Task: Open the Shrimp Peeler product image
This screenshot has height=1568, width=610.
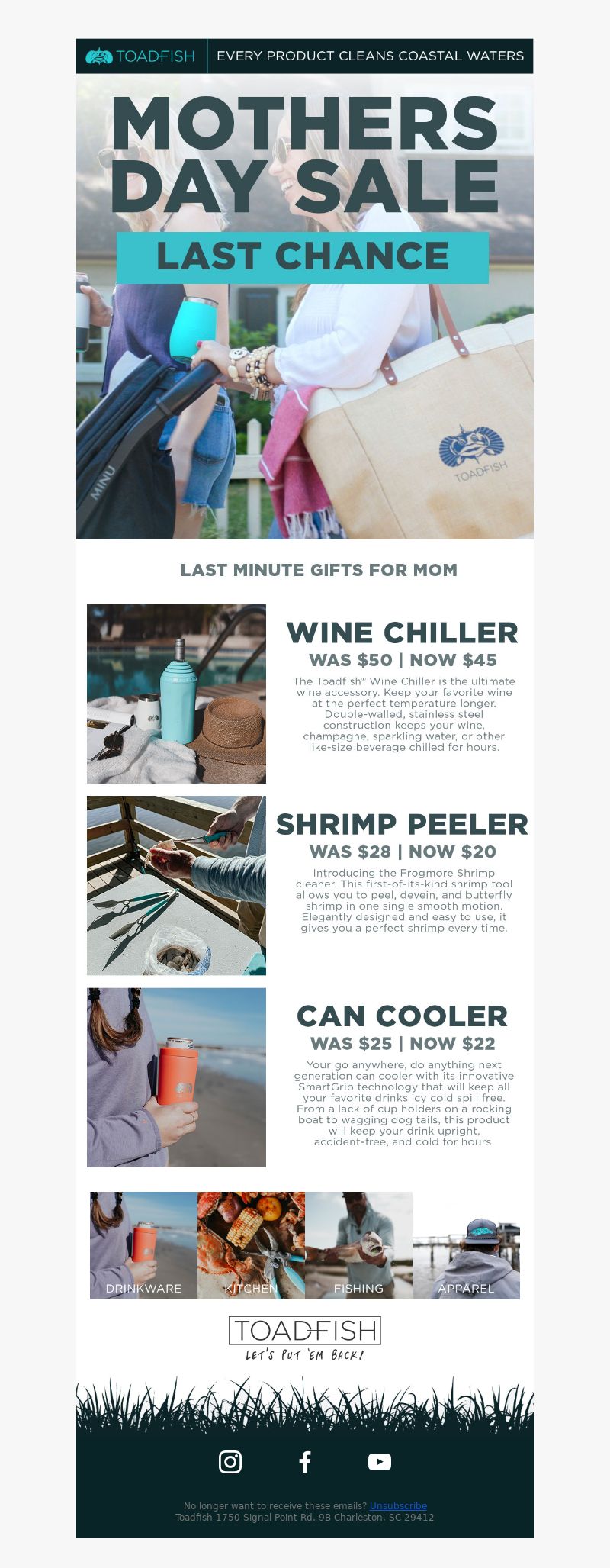Action: coord(176,885)
